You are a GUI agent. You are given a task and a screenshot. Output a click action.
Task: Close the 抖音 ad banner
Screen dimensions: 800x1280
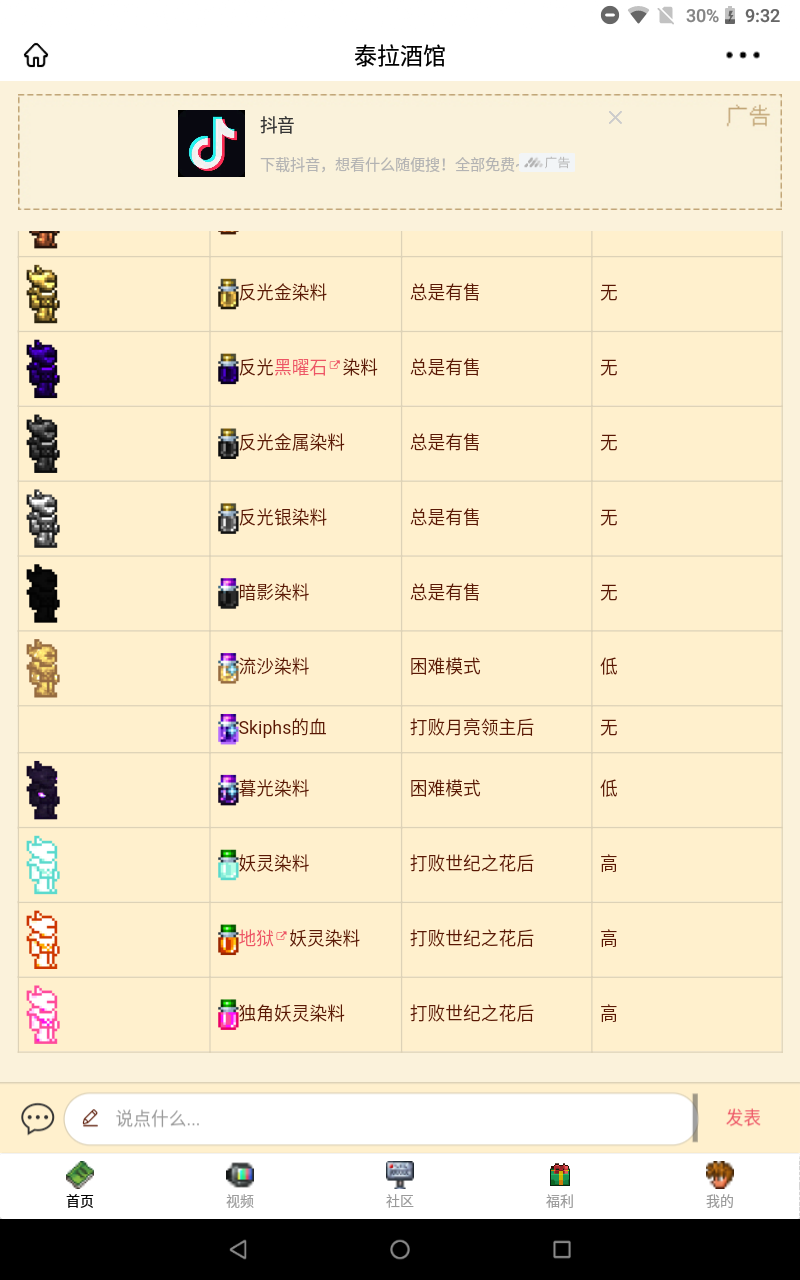point(615,118)
